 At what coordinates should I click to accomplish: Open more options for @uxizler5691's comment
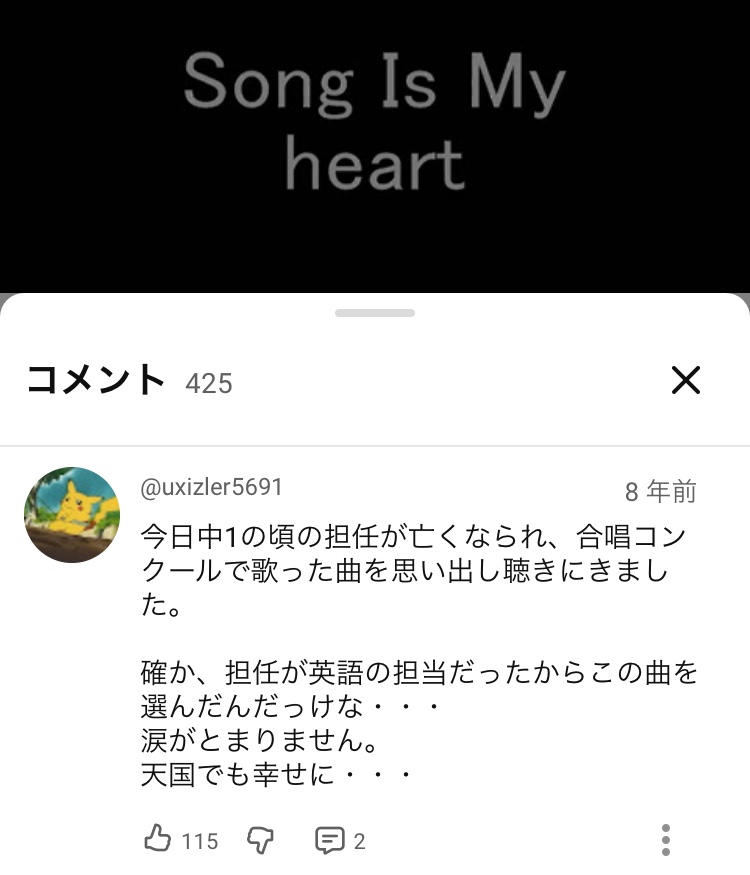click(666, 840)
